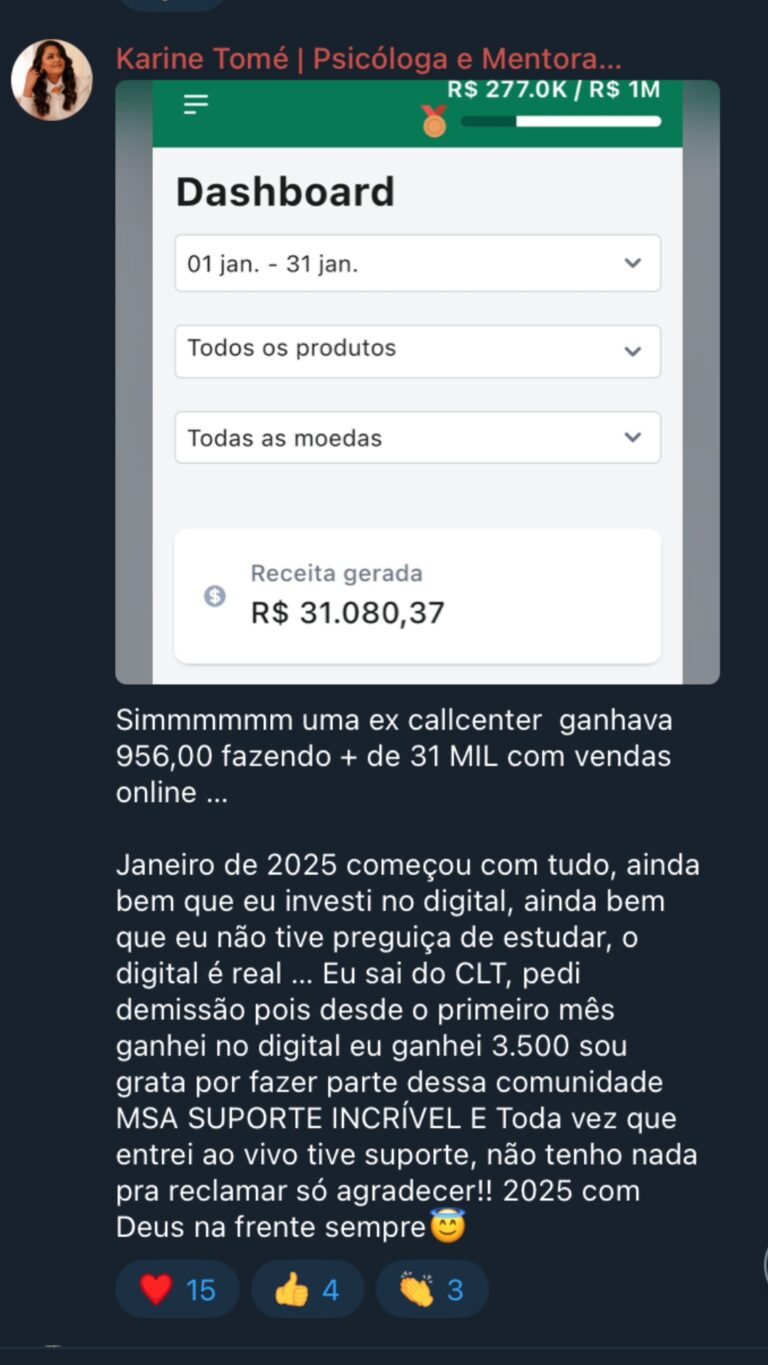Open the shared Dashboard image
Viewport: 768px width, 1365px height.
417,382
